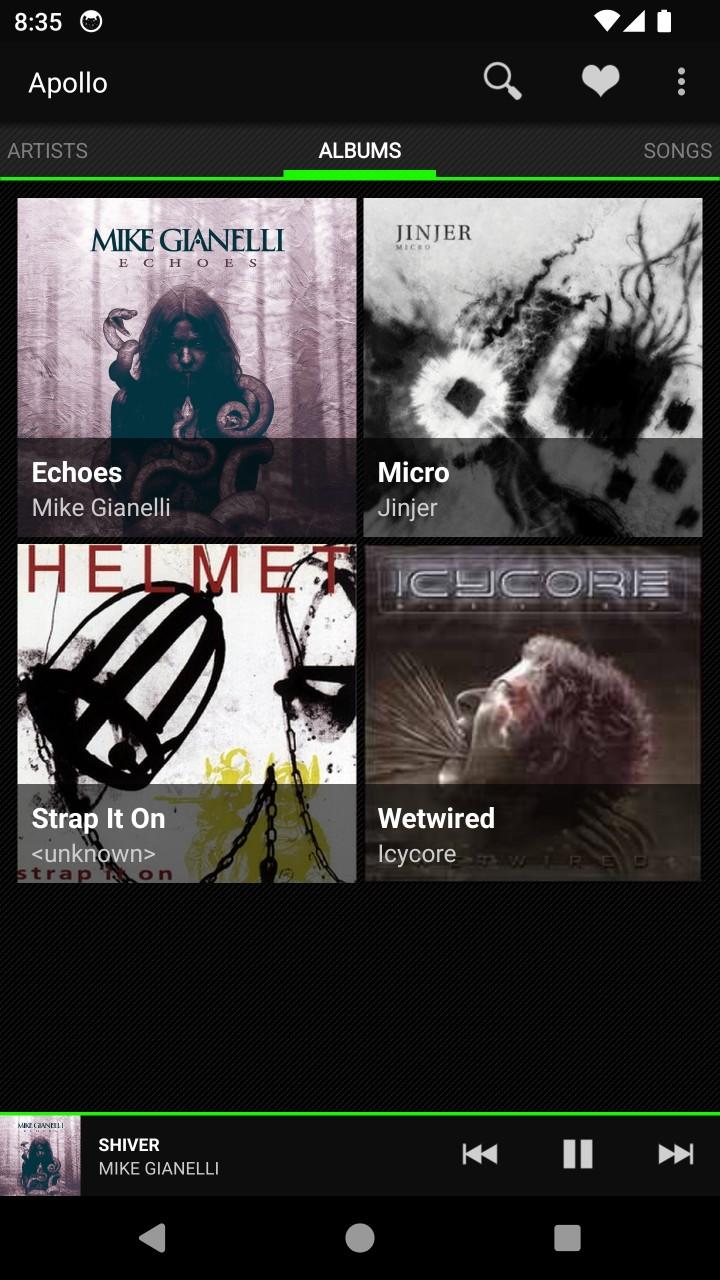Switch to the Artists tab

click(48, 151)
